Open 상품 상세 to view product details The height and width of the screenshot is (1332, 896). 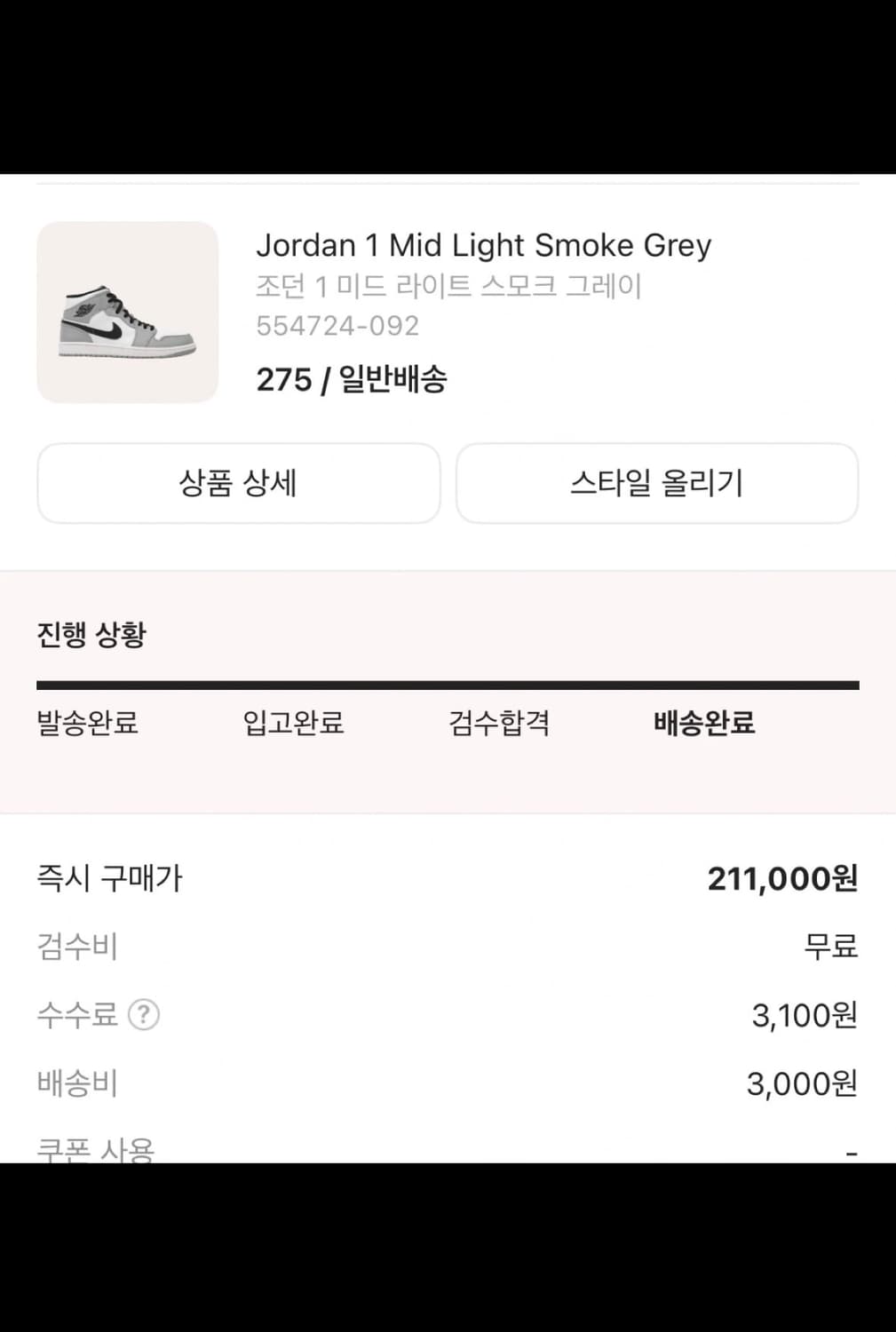238,482
